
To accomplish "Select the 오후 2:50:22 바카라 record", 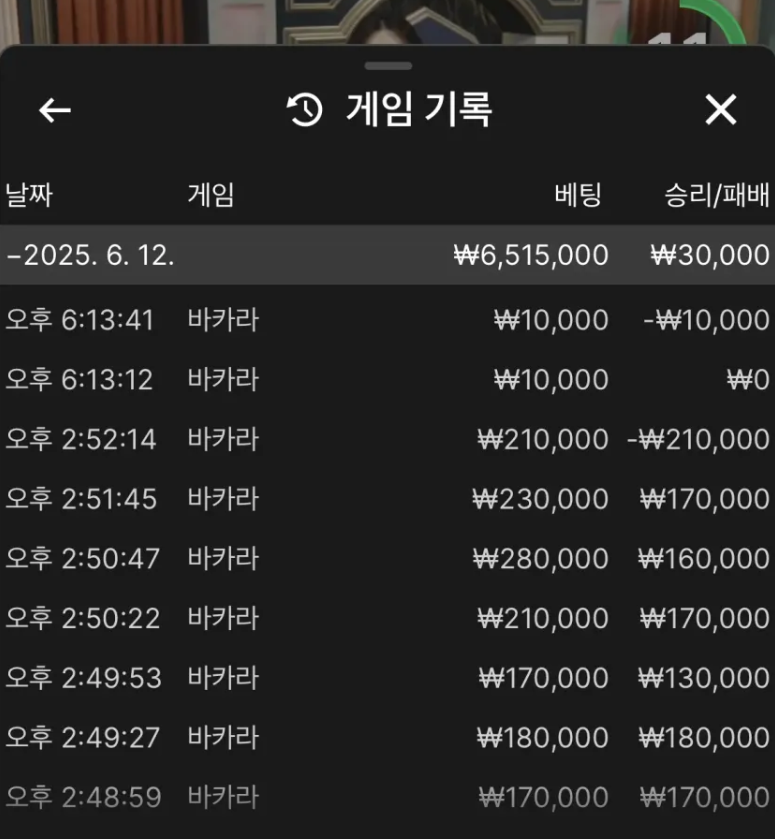I will (x=387, y=618).
